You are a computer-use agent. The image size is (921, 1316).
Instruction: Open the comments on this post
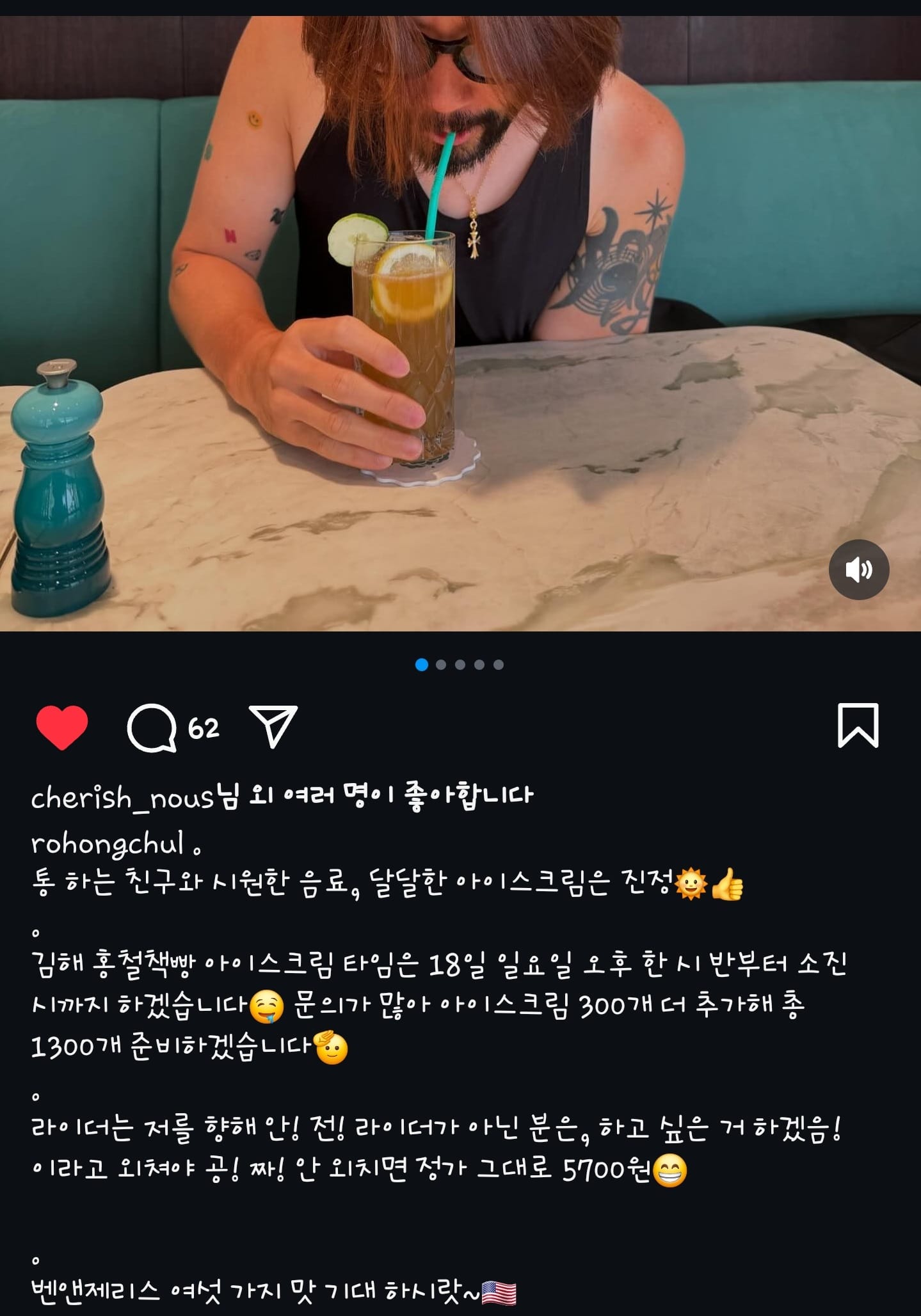point(152,727)
